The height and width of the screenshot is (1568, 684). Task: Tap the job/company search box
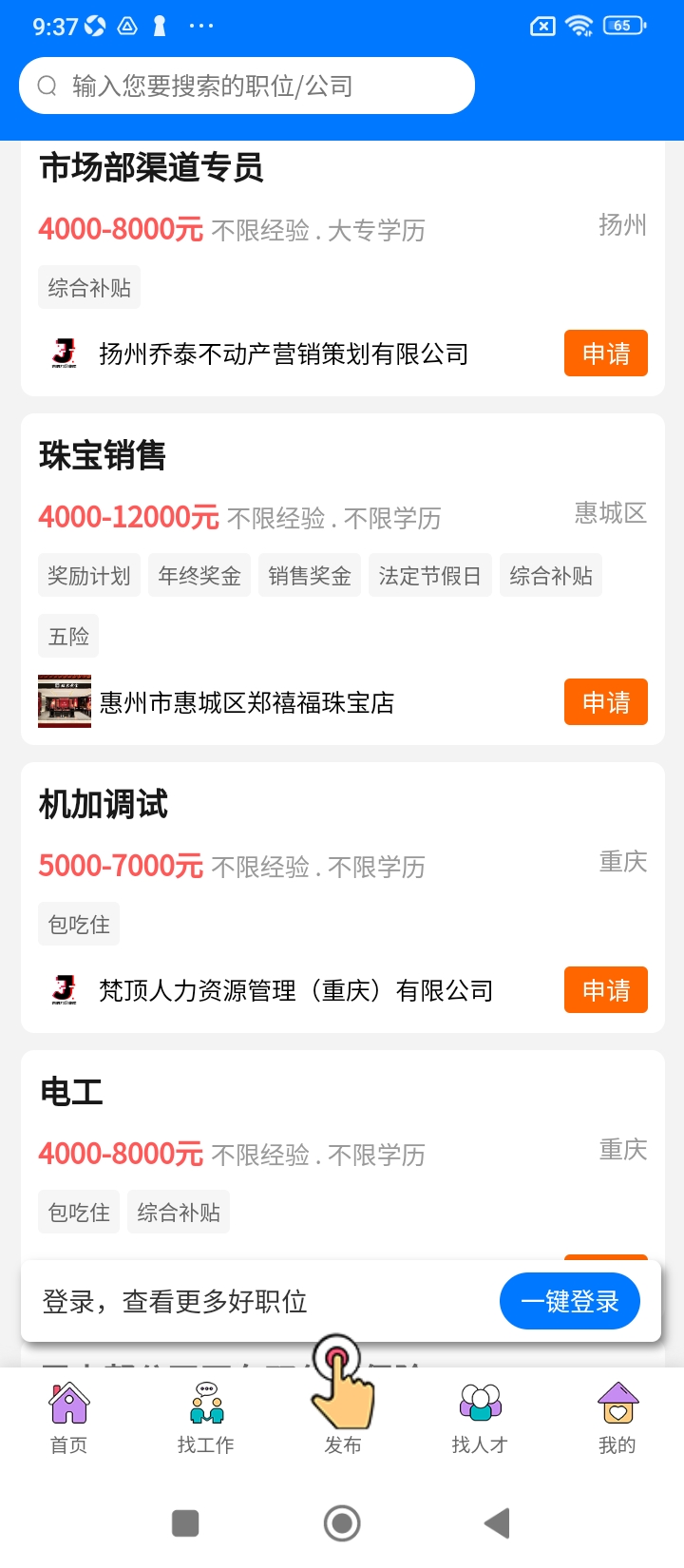(x=247, y=86)
